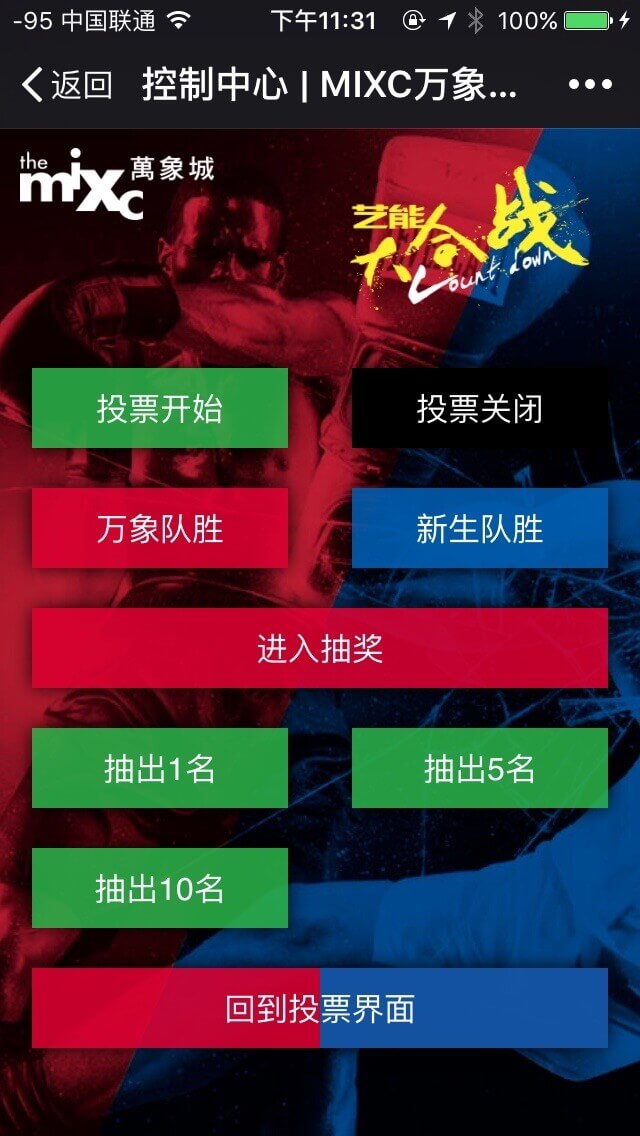Return to voting screen via 回到投票界面
Image resolution: width=640 pixels, height=1136 pixels.
pyautogui.click(x=320, y=1008)
